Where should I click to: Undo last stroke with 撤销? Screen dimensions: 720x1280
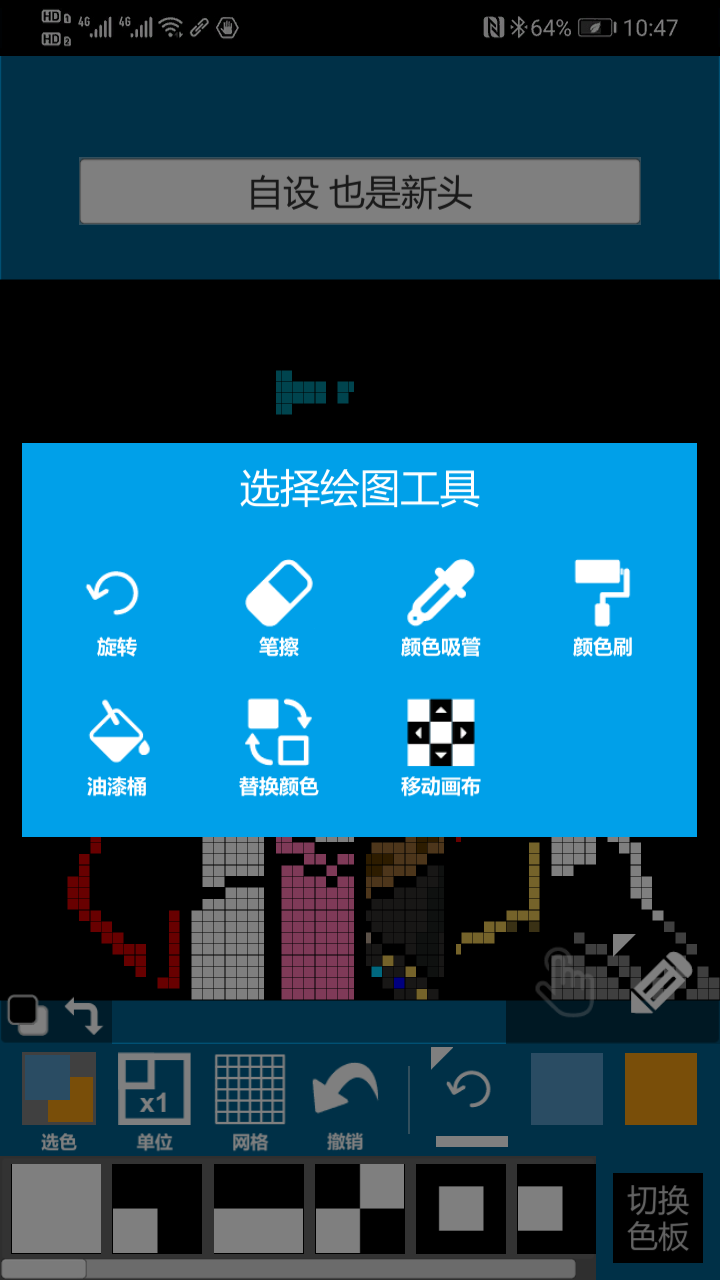coord(345,1098)
